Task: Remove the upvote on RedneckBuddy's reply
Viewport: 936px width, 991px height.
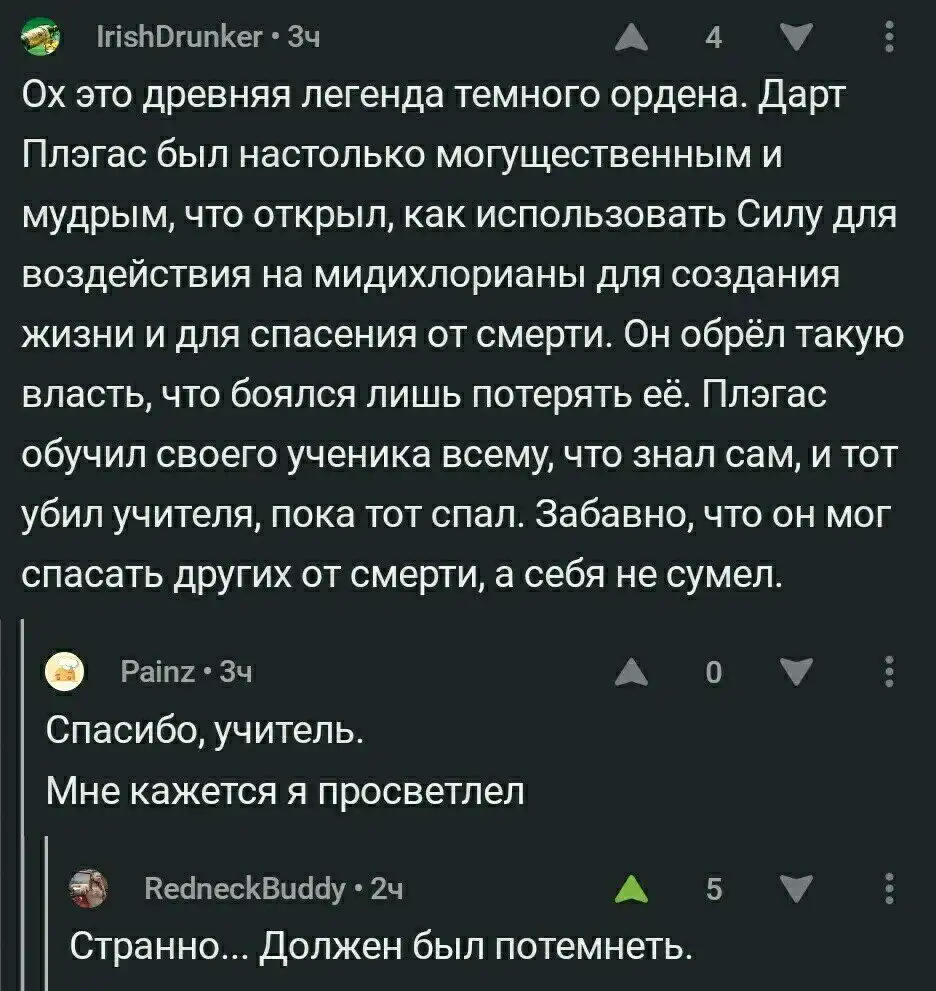Action: pos(630,888)
